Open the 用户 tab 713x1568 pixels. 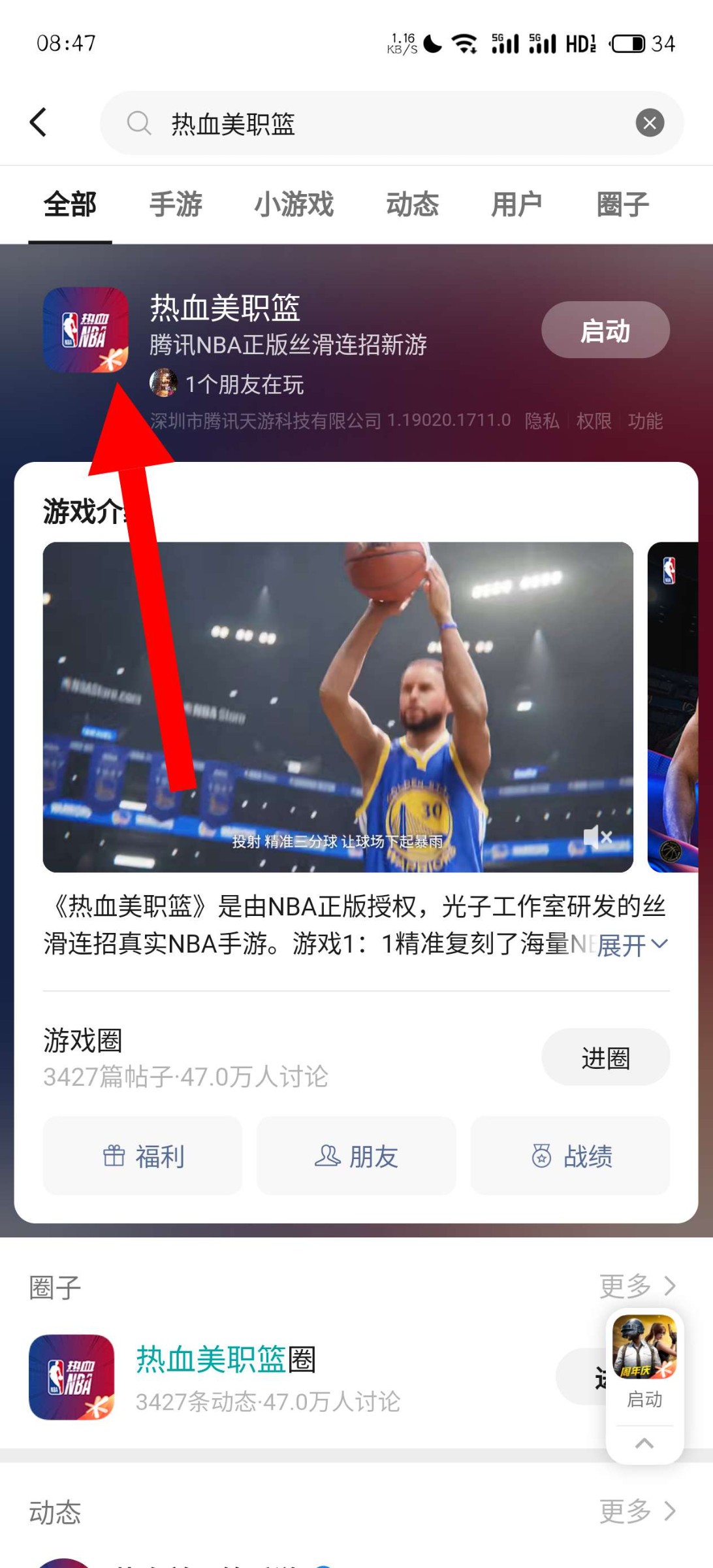point(516,204)
